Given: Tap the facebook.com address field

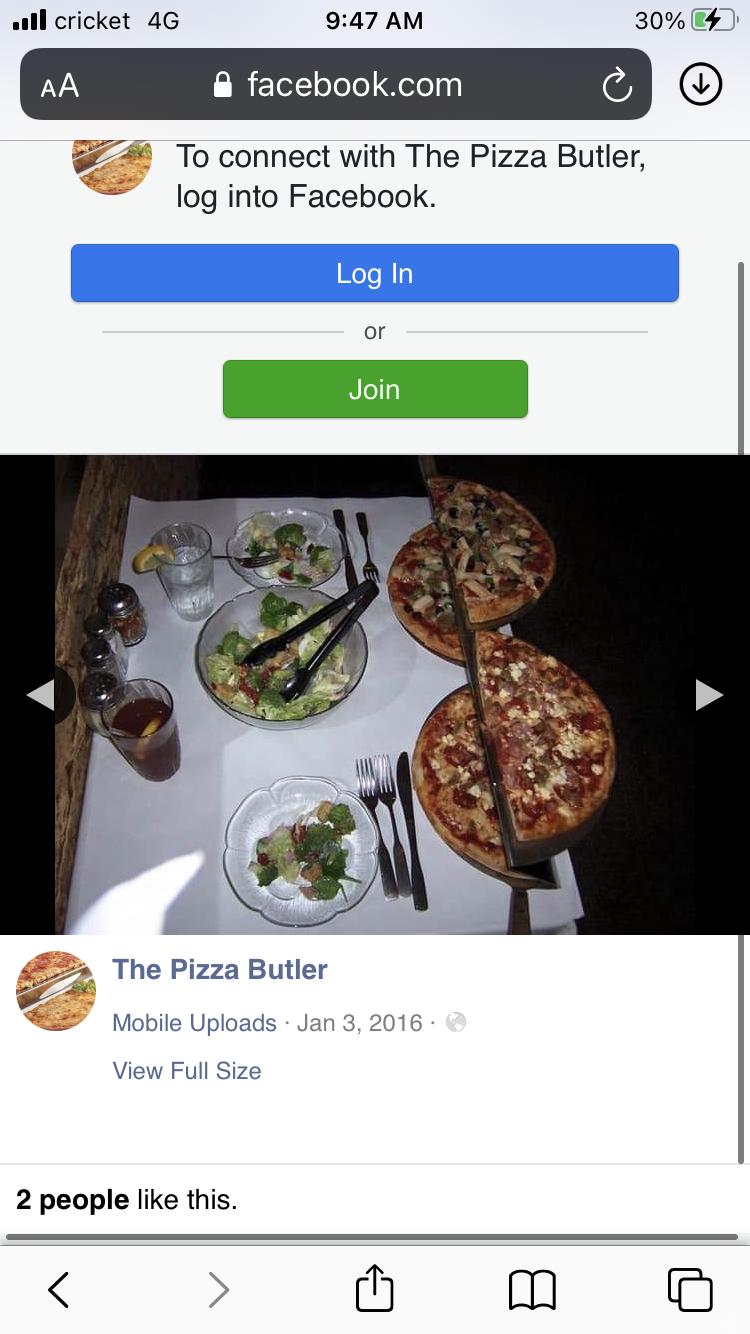Looking at the screenshot, I should [x=338, y=85].
